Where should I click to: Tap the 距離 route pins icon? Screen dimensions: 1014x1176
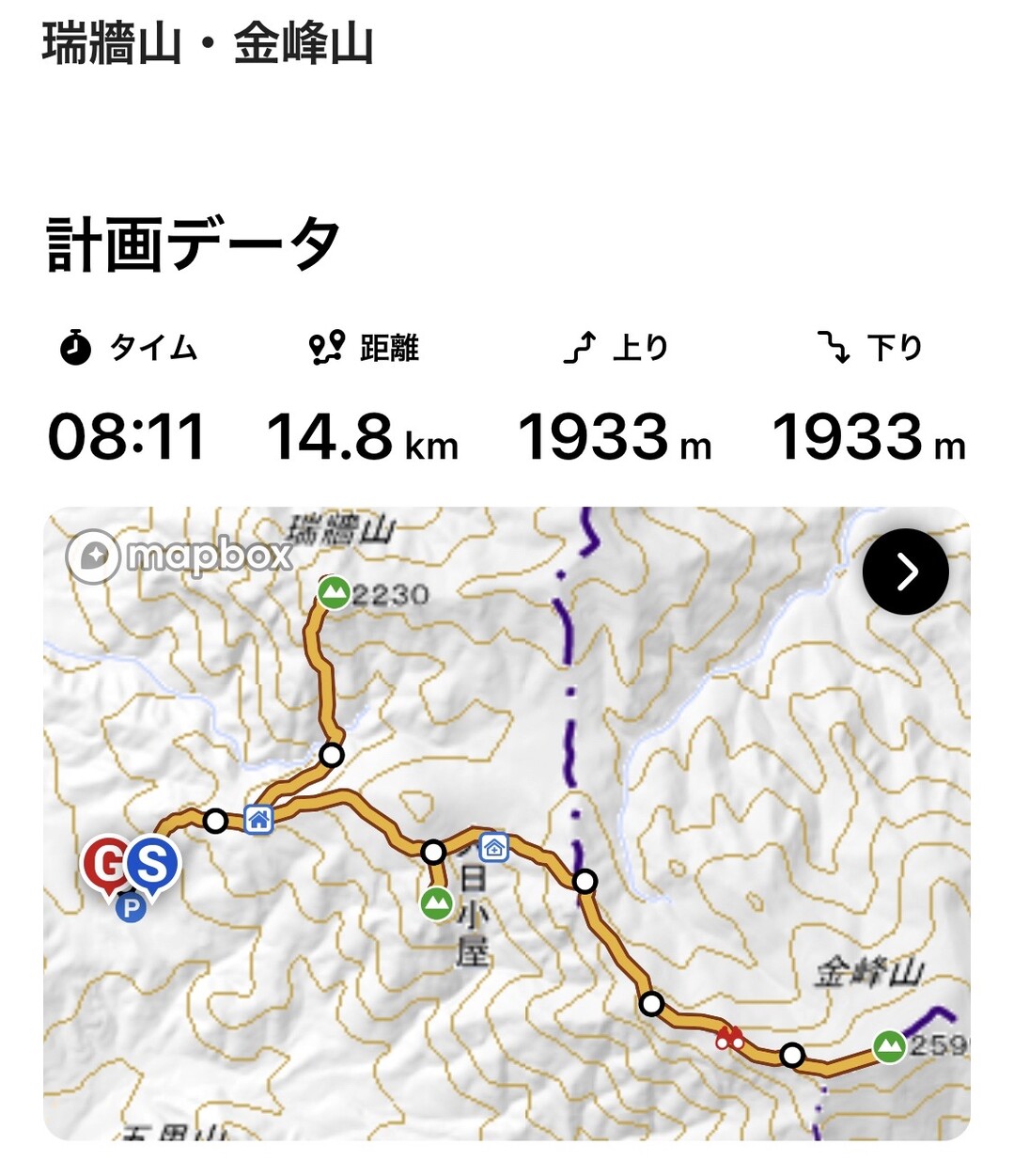tap(325, 347)
